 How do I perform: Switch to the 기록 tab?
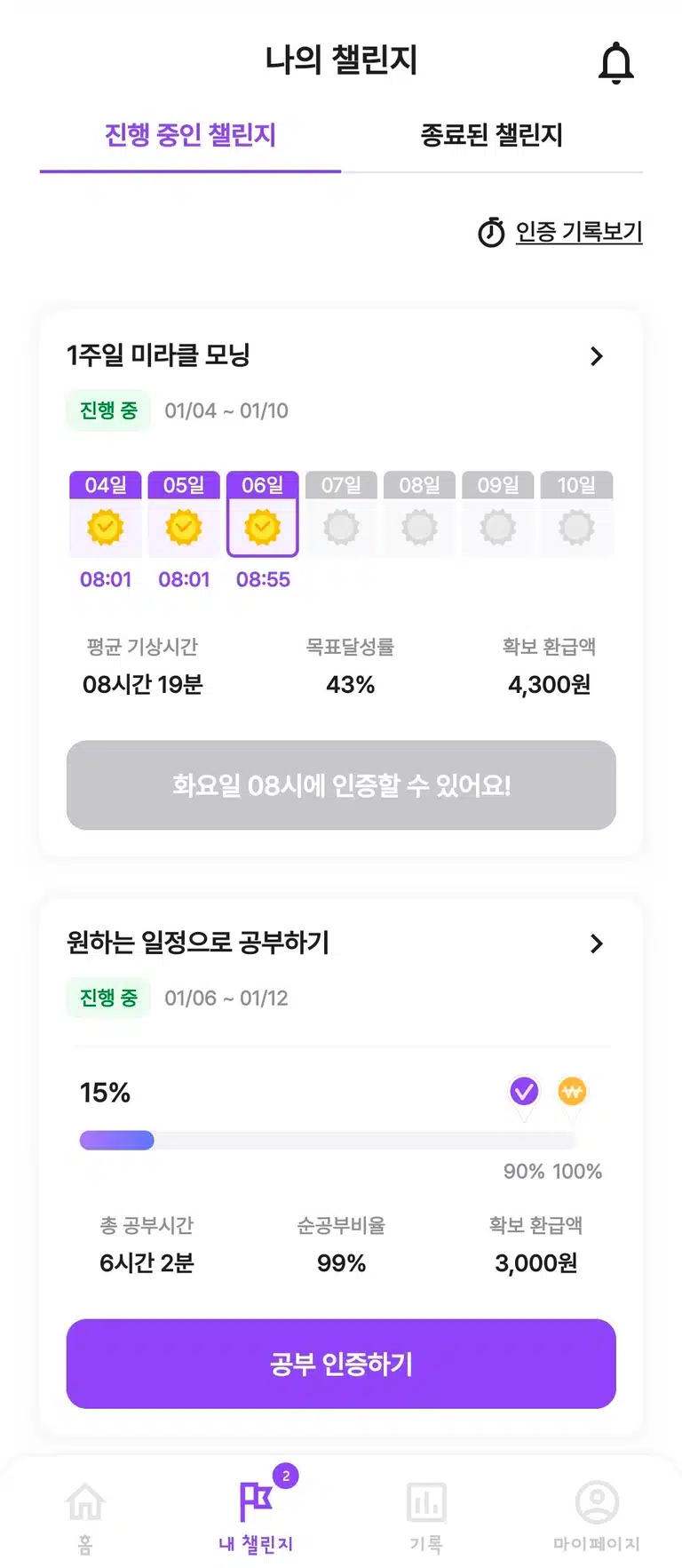(426, 1516)
